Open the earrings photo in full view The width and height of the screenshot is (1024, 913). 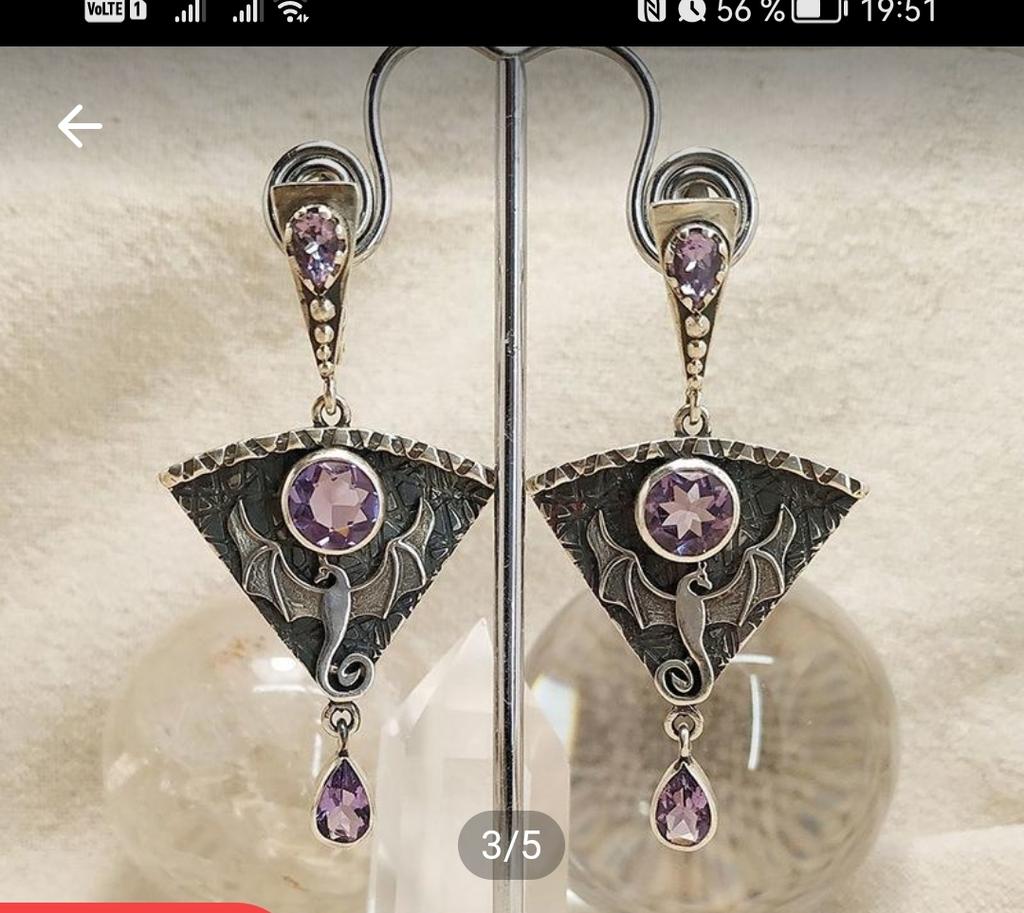512,480
